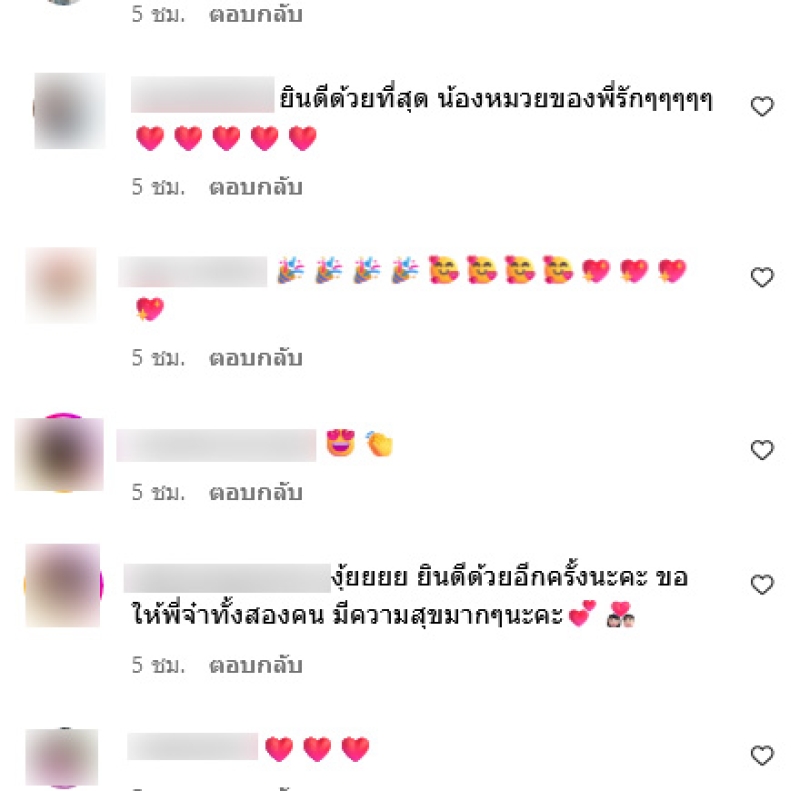Like the comment with party popper emojis

[x=762, y=278]
